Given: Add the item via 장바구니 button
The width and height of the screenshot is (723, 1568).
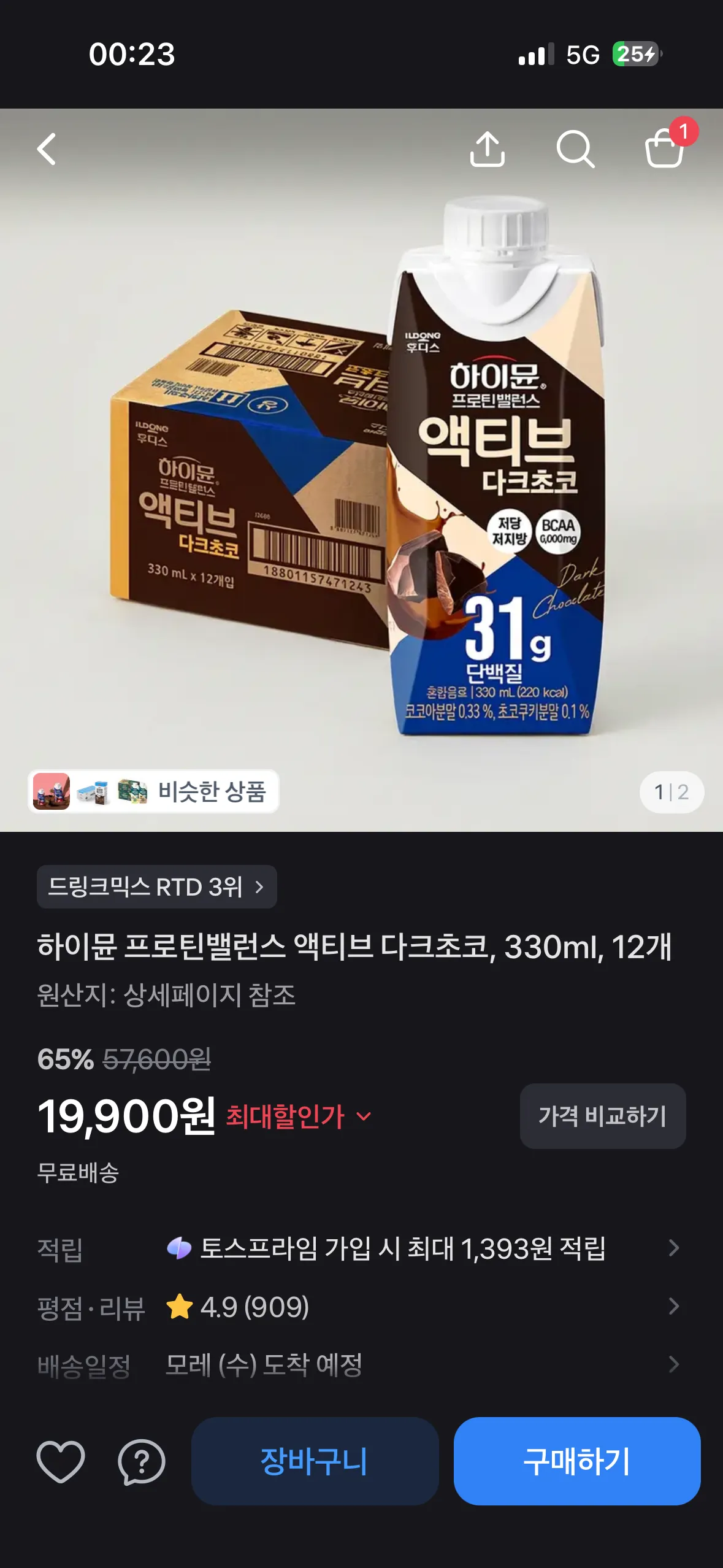Looking at the screenshot, I should click(x=315, y=1461).
